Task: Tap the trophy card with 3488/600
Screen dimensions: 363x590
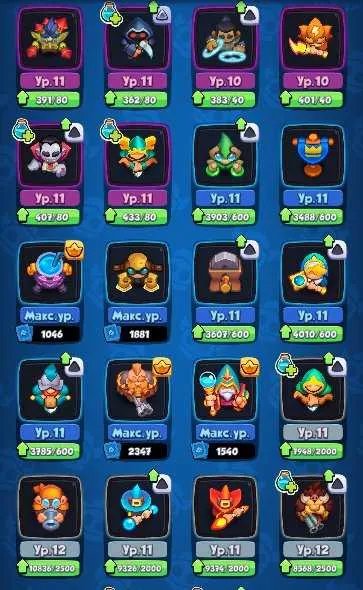Action: [x=313, y=174]
